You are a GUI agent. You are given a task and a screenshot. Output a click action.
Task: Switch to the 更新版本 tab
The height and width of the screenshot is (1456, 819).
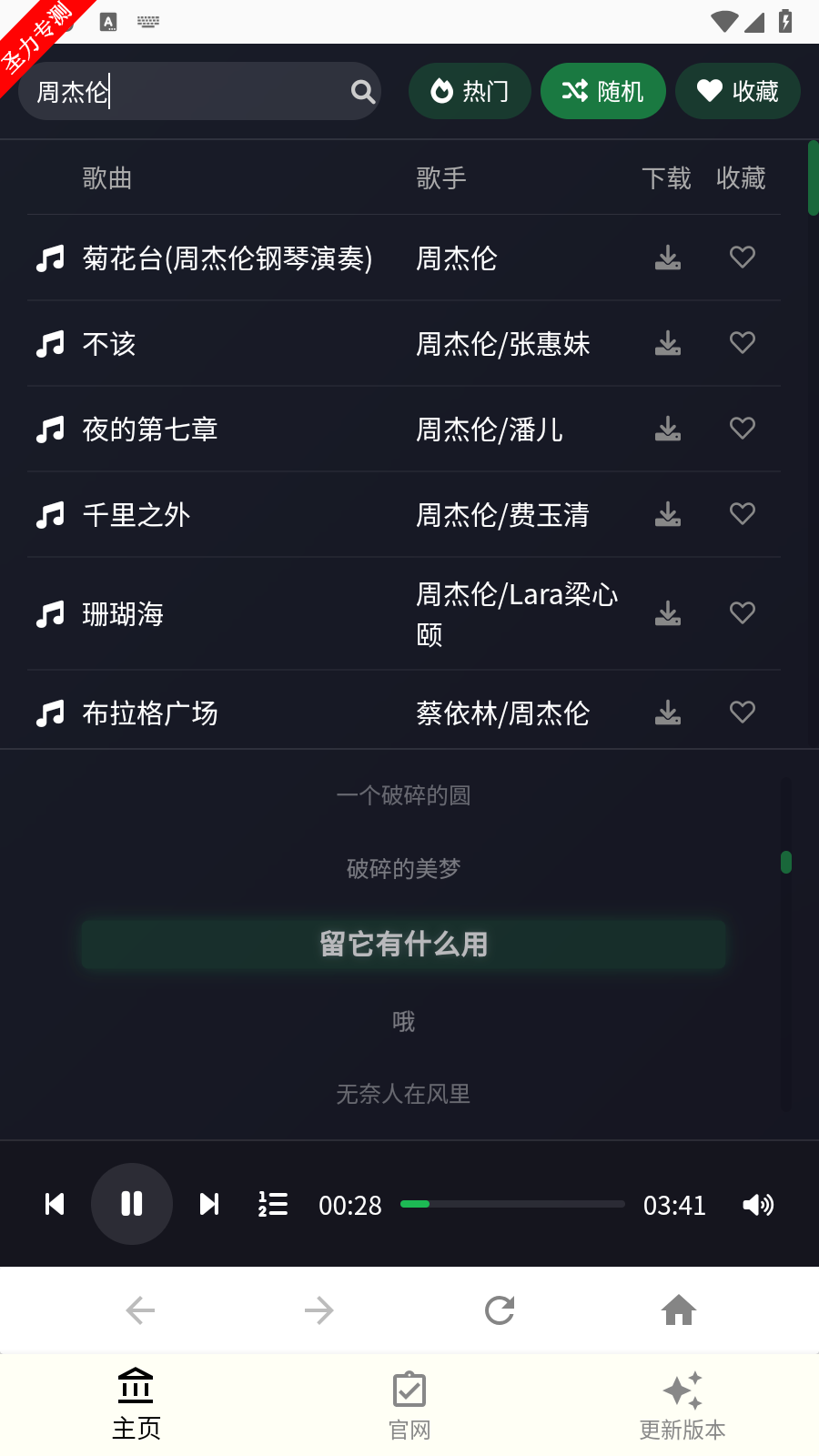[x=682, y=1406]
